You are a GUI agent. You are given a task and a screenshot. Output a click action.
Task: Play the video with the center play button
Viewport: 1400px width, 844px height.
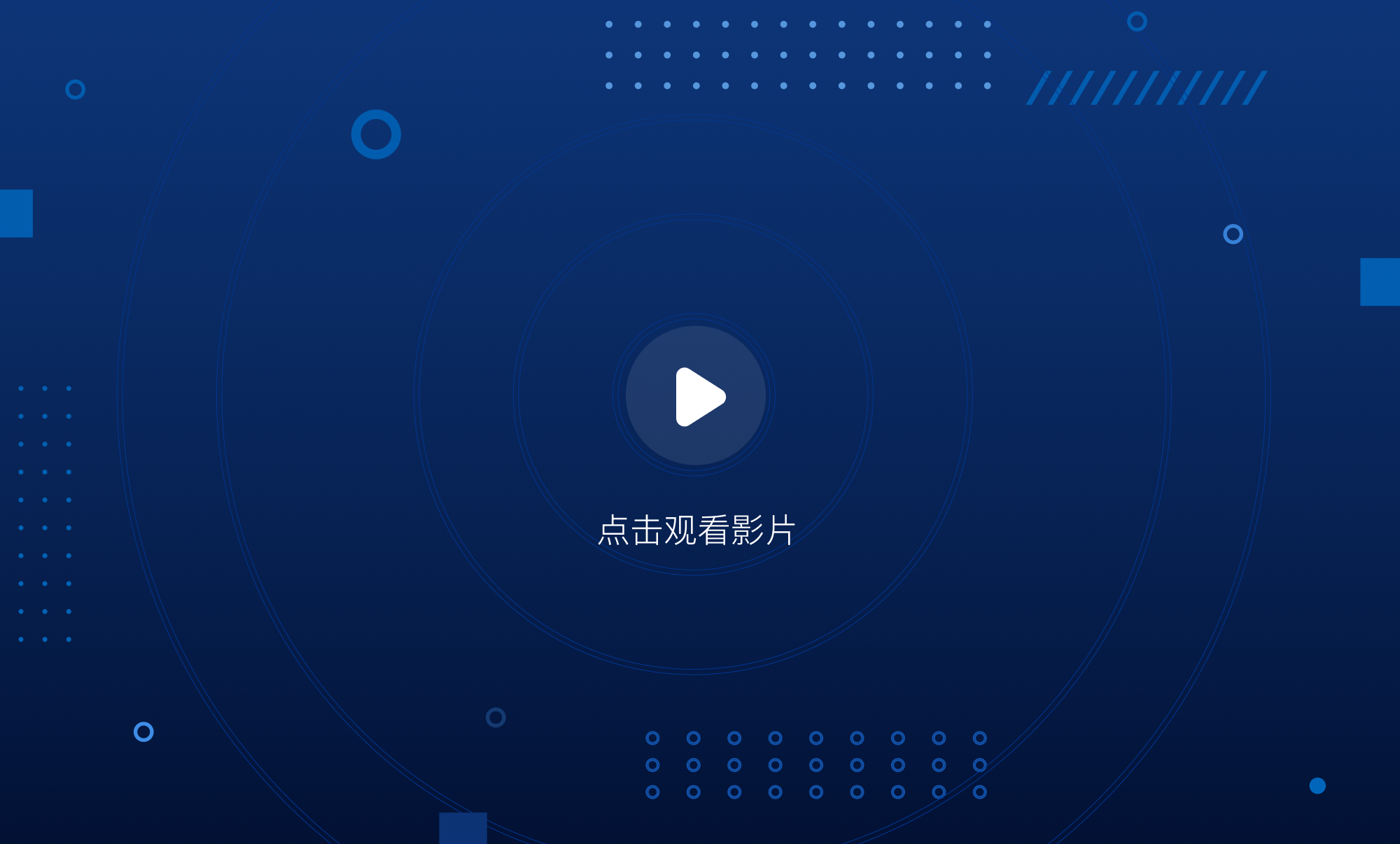pyautogui.click(x=695, y=396)
